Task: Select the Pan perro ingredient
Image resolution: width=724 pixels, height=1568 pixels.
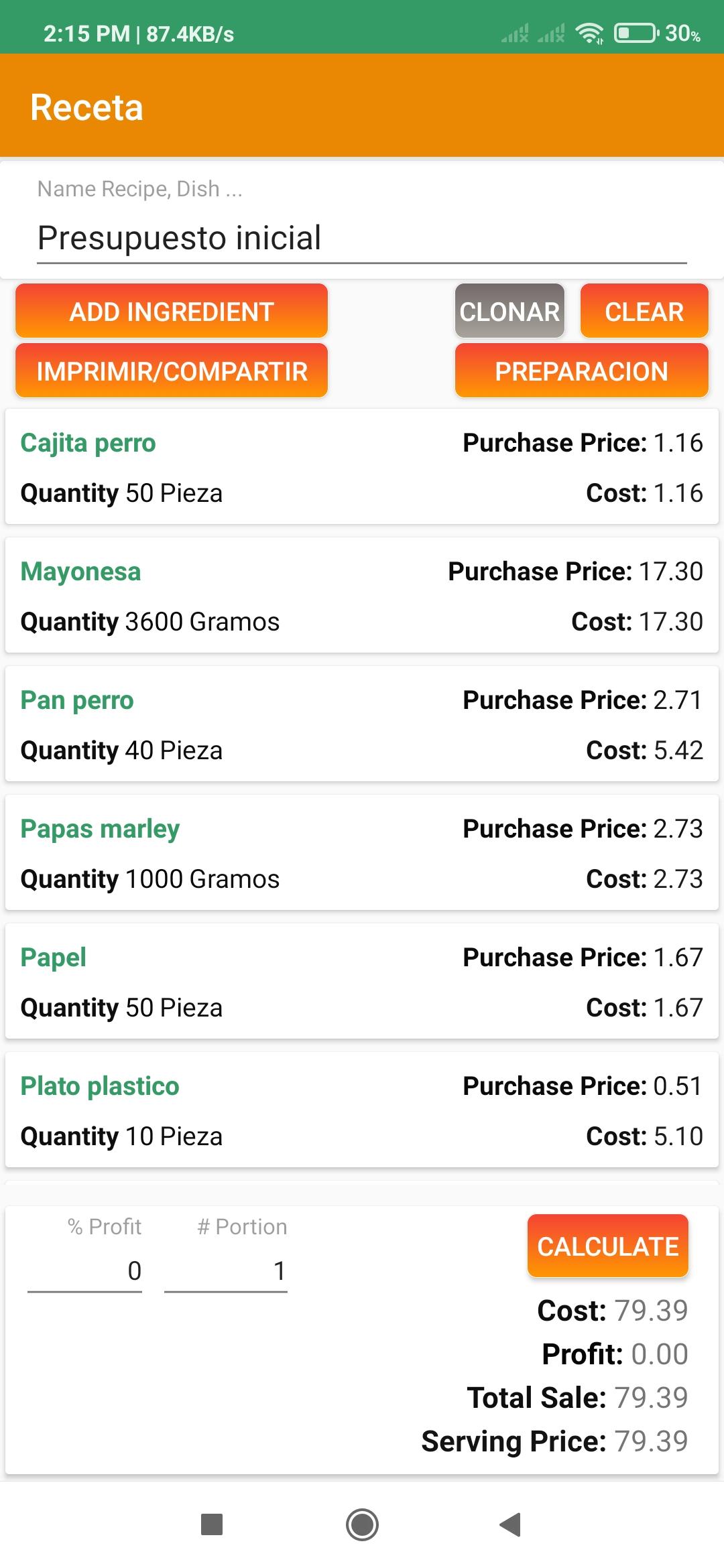Action: [362, 724]
